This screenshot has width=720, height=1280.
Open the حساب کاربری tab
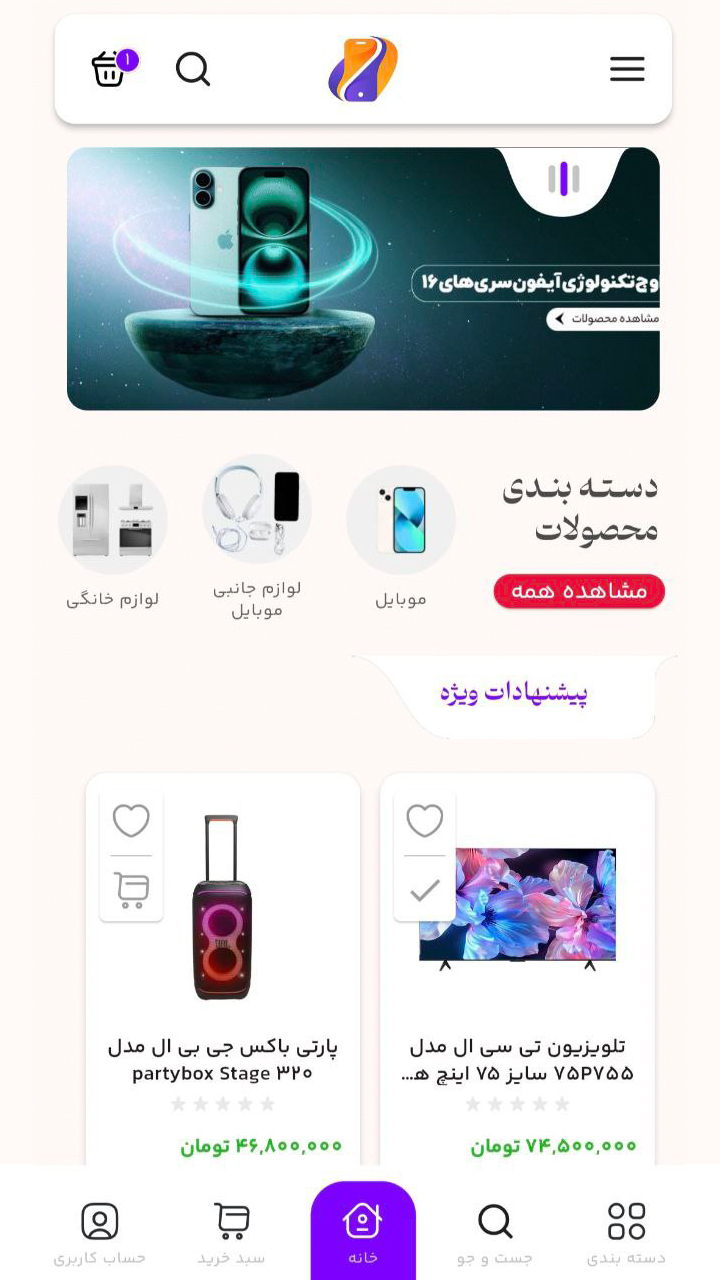point(99,1233)
